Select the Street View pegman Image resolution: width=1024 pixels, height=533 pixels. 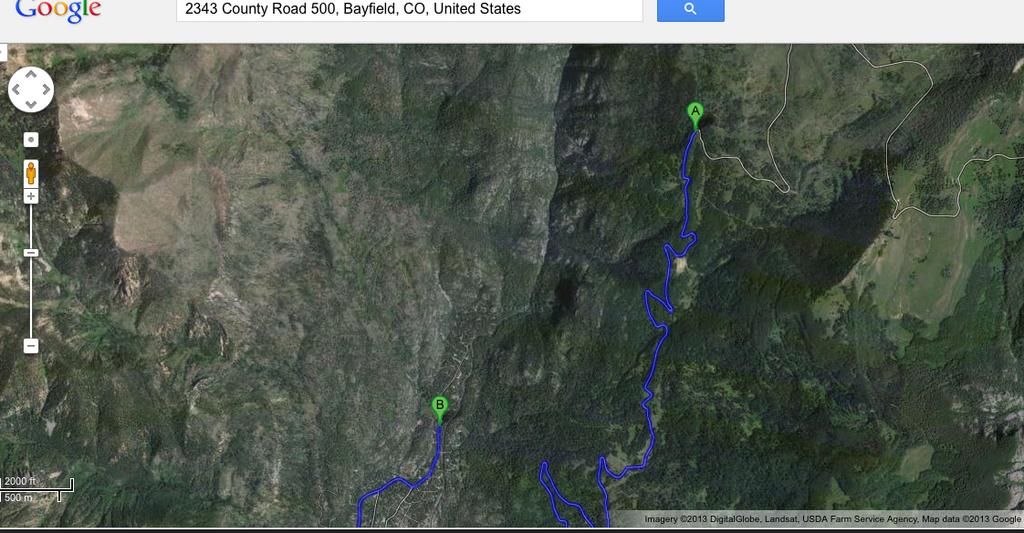(31, 173)
